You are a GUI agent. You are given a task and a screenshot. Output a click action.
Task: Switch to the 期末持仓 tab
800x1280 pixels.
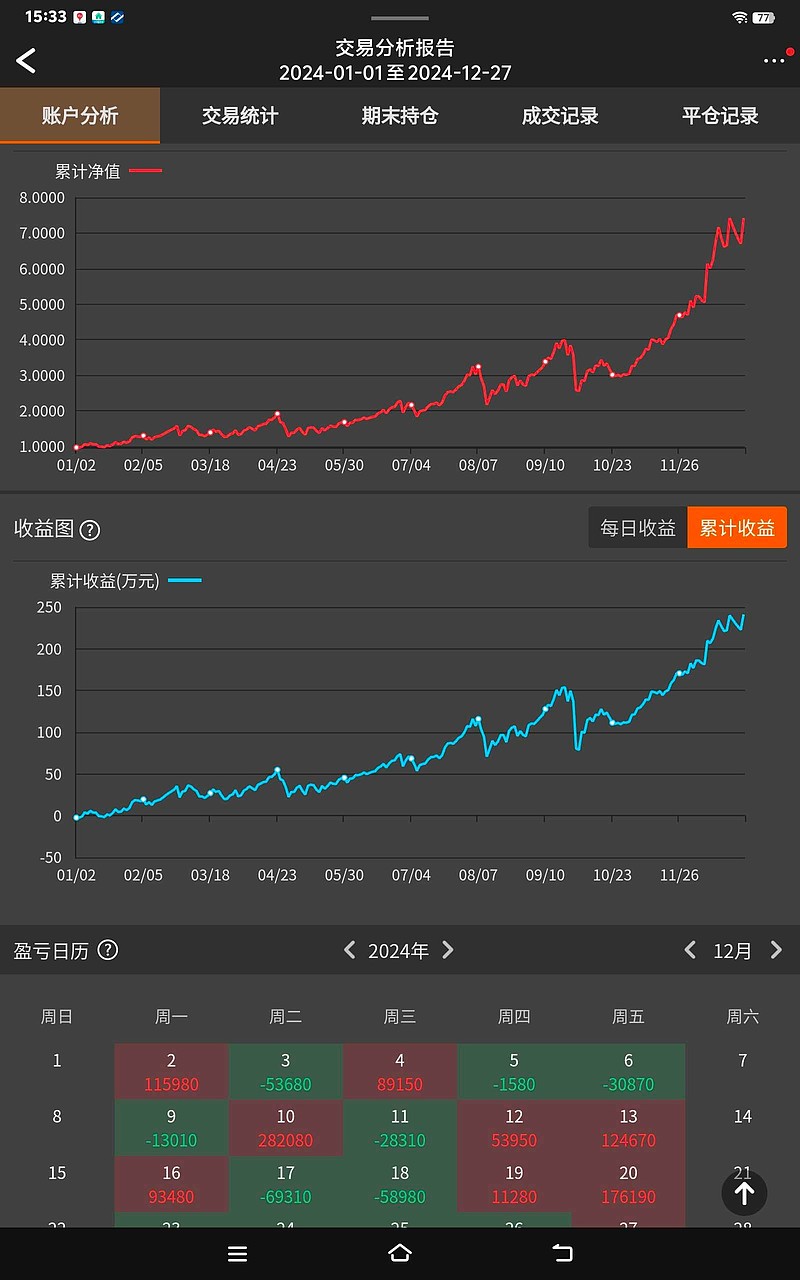400,116
